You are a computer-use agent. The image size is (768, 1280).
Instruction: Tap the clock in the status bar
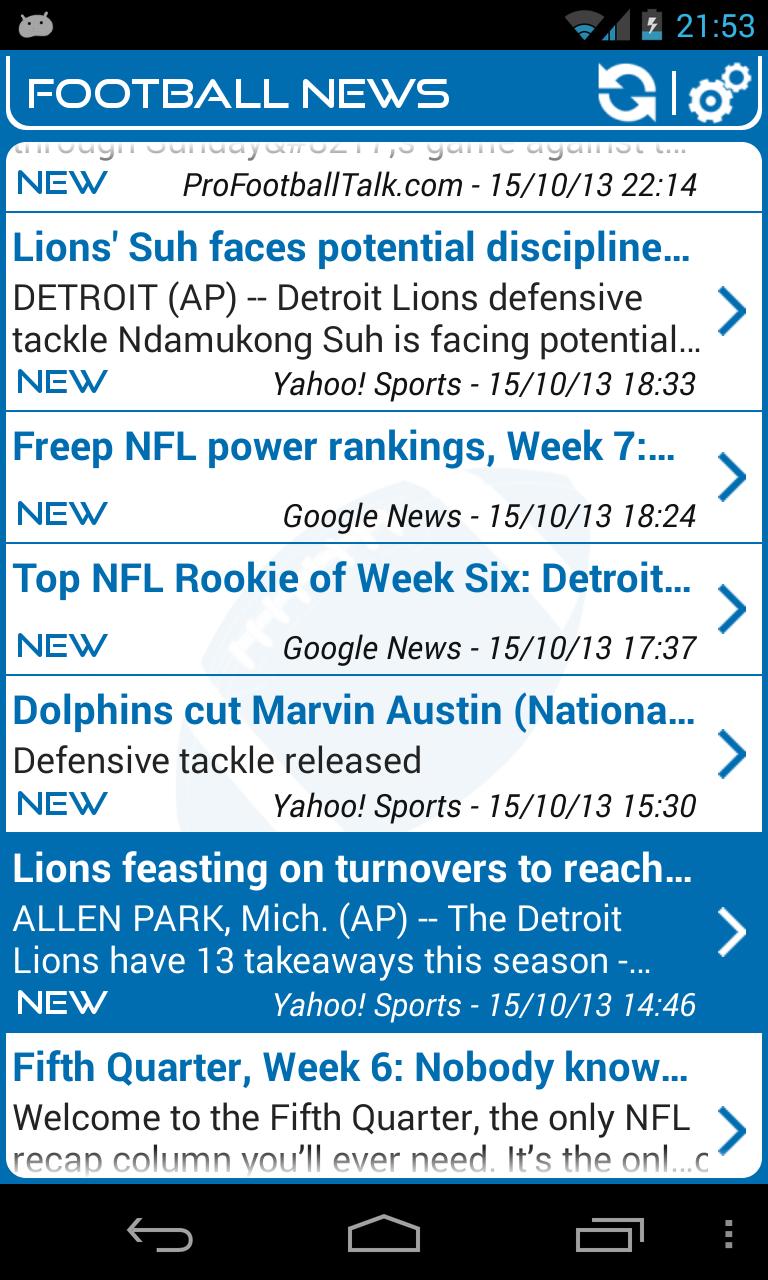tap(716, 27)
